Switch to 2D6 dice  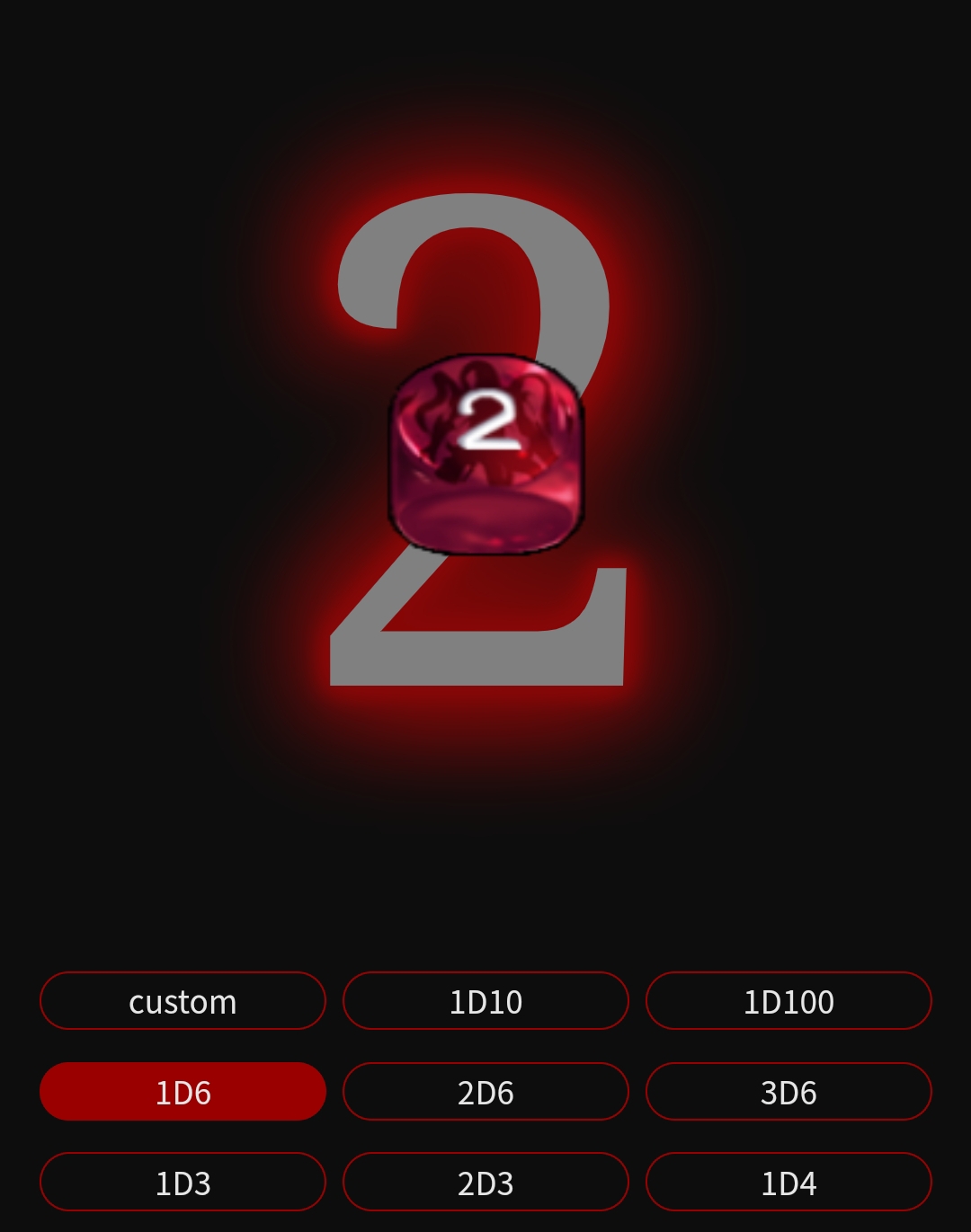coord(485,1092)
